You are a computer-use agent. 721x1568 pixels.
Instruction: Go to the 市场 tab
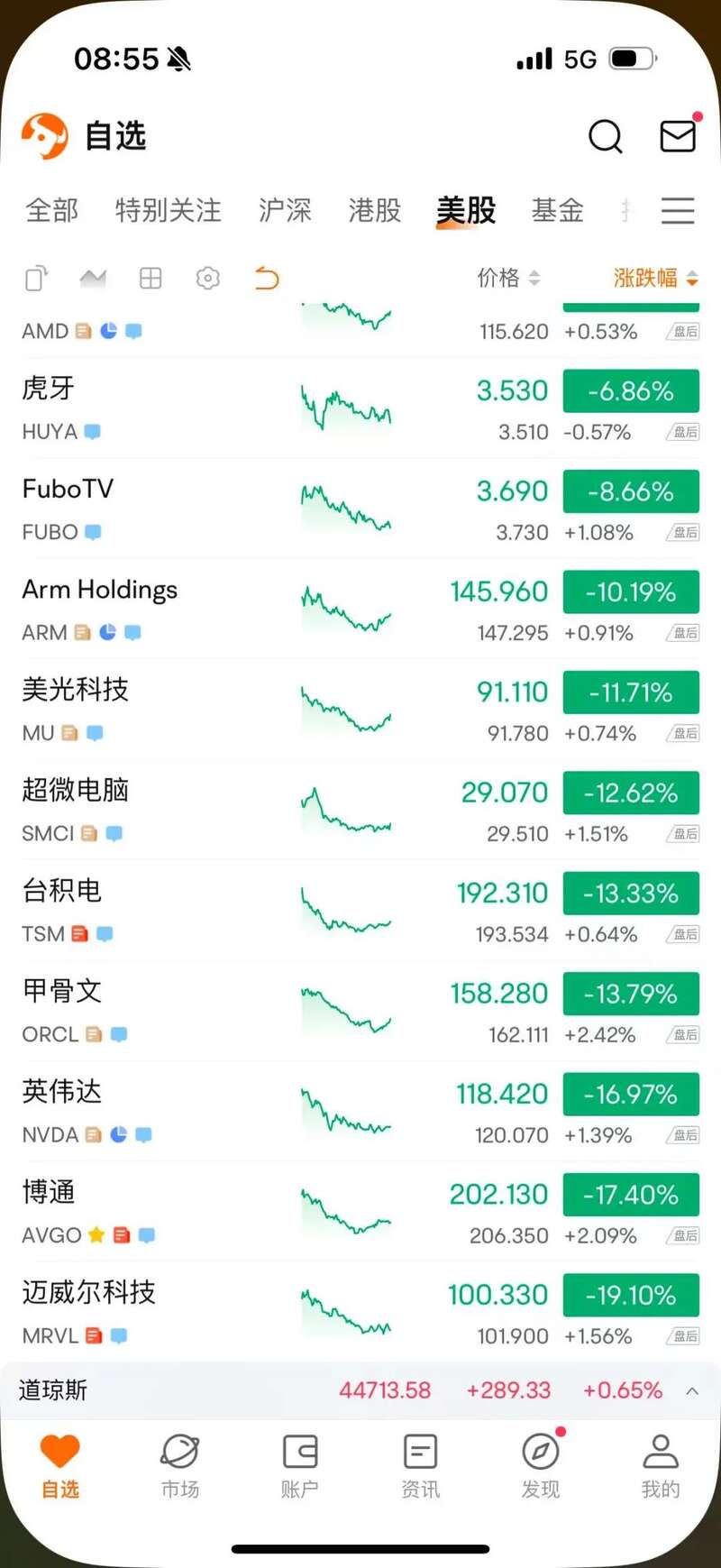pyautogui.click(x=180, y=1466)
